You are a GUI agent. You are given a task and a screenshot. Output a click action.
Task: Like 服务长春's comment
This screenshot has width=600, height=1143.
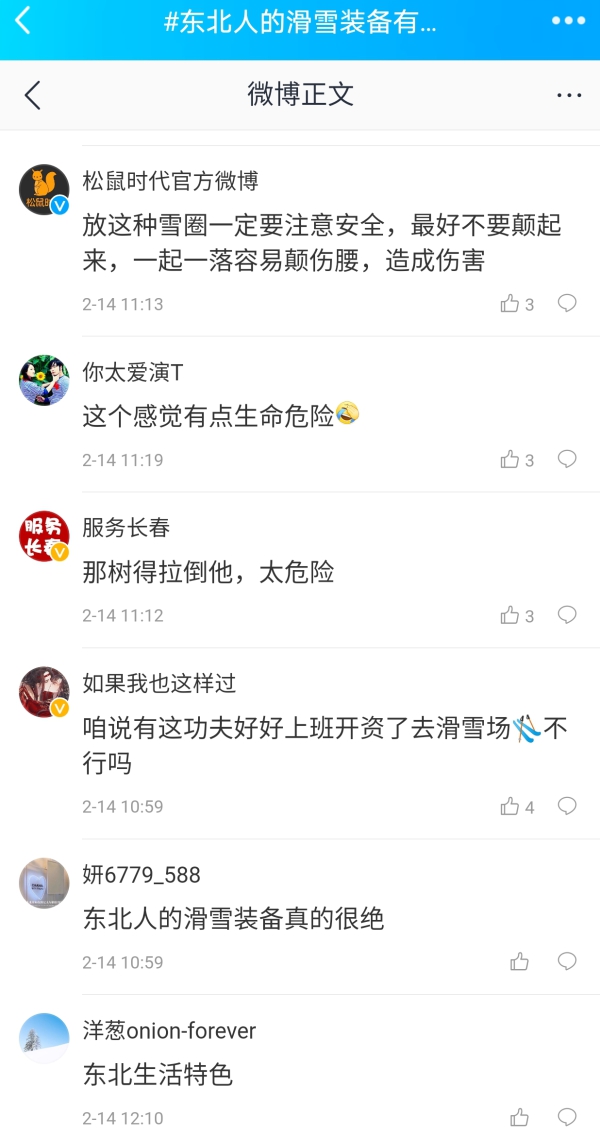click(511, 615)
